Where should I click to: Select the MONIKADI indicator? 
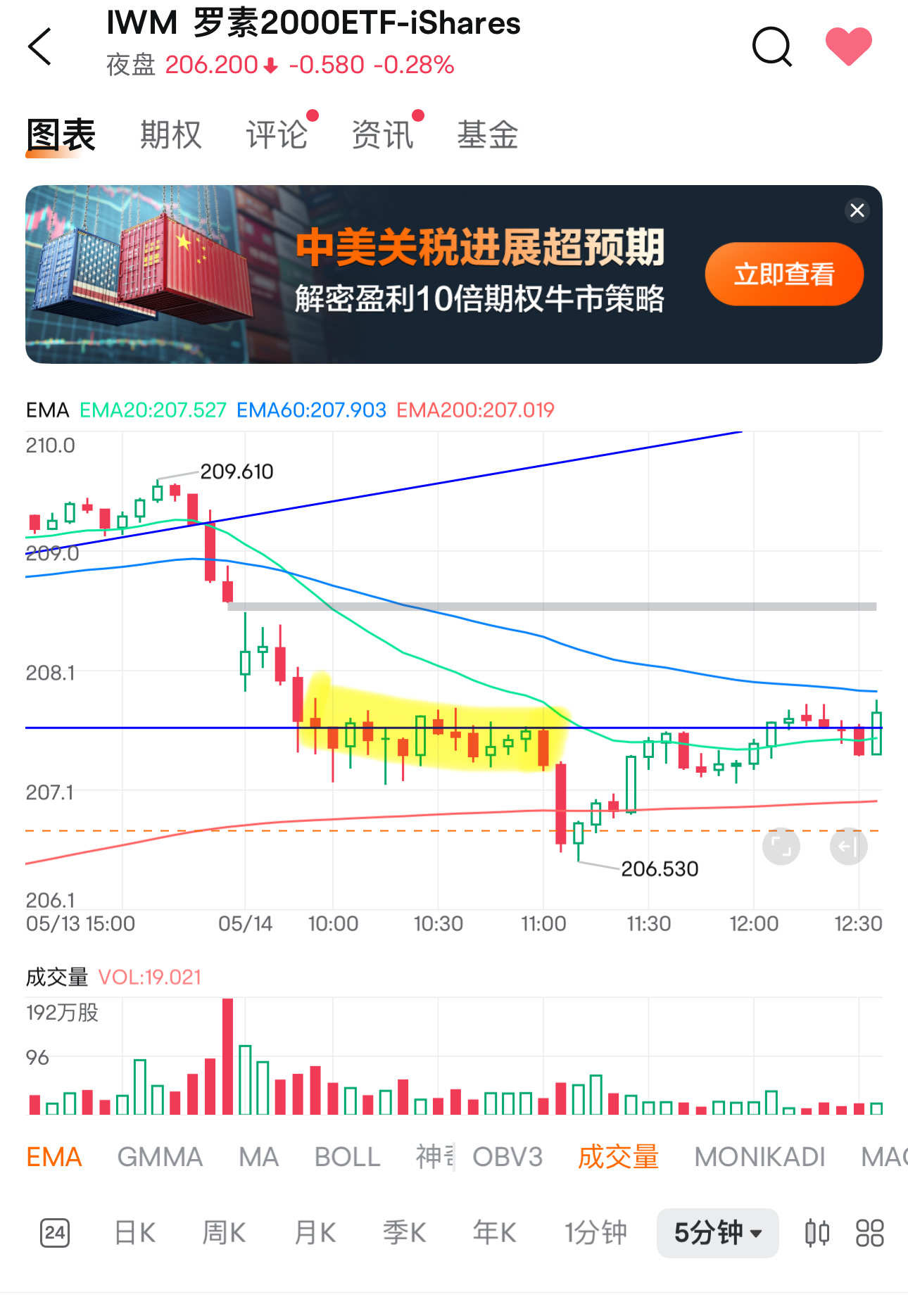(759, 1156)
